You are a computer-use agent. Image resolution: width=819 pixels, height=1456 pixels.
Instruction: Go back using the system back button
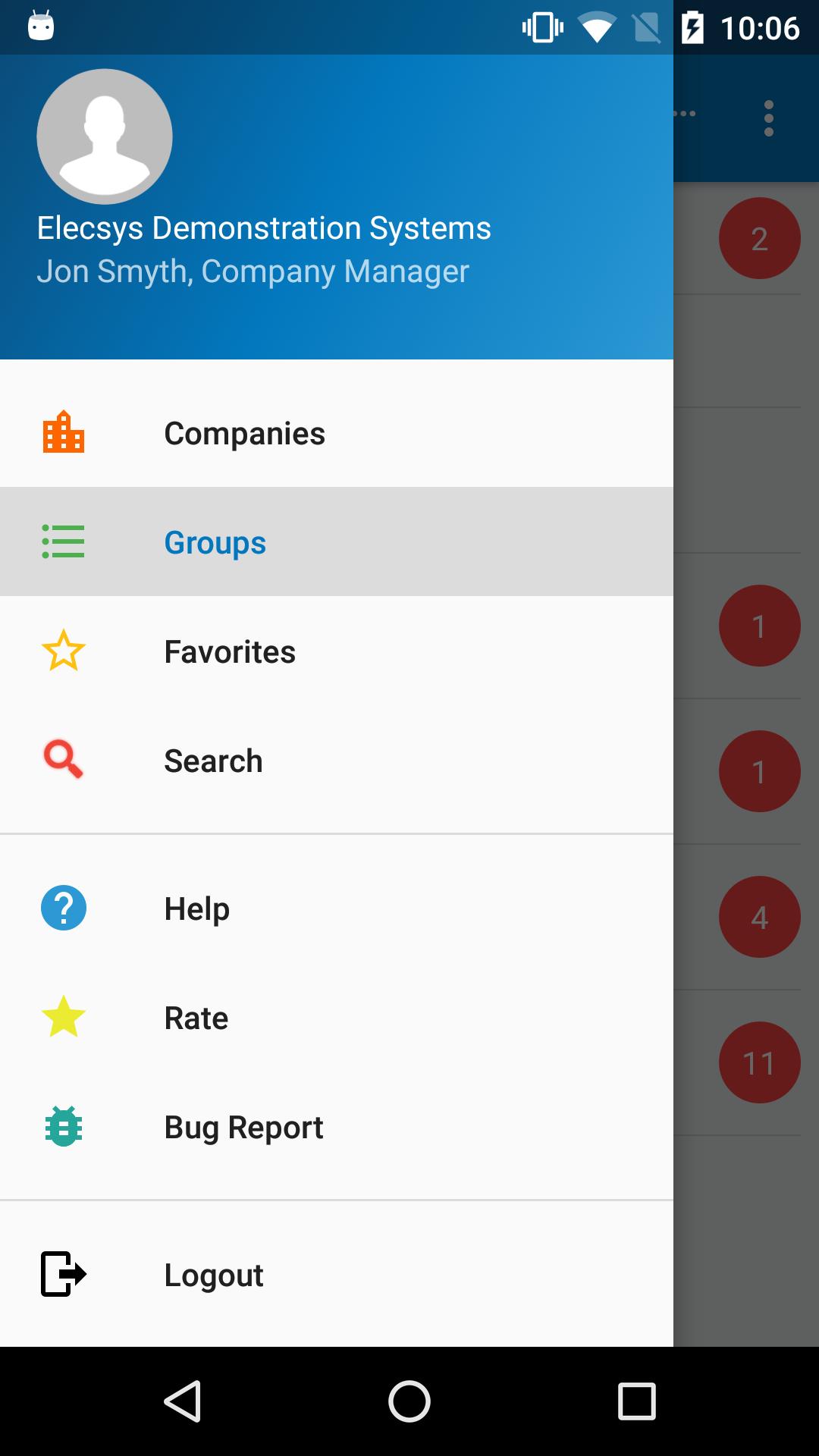tap(182, 1401)
